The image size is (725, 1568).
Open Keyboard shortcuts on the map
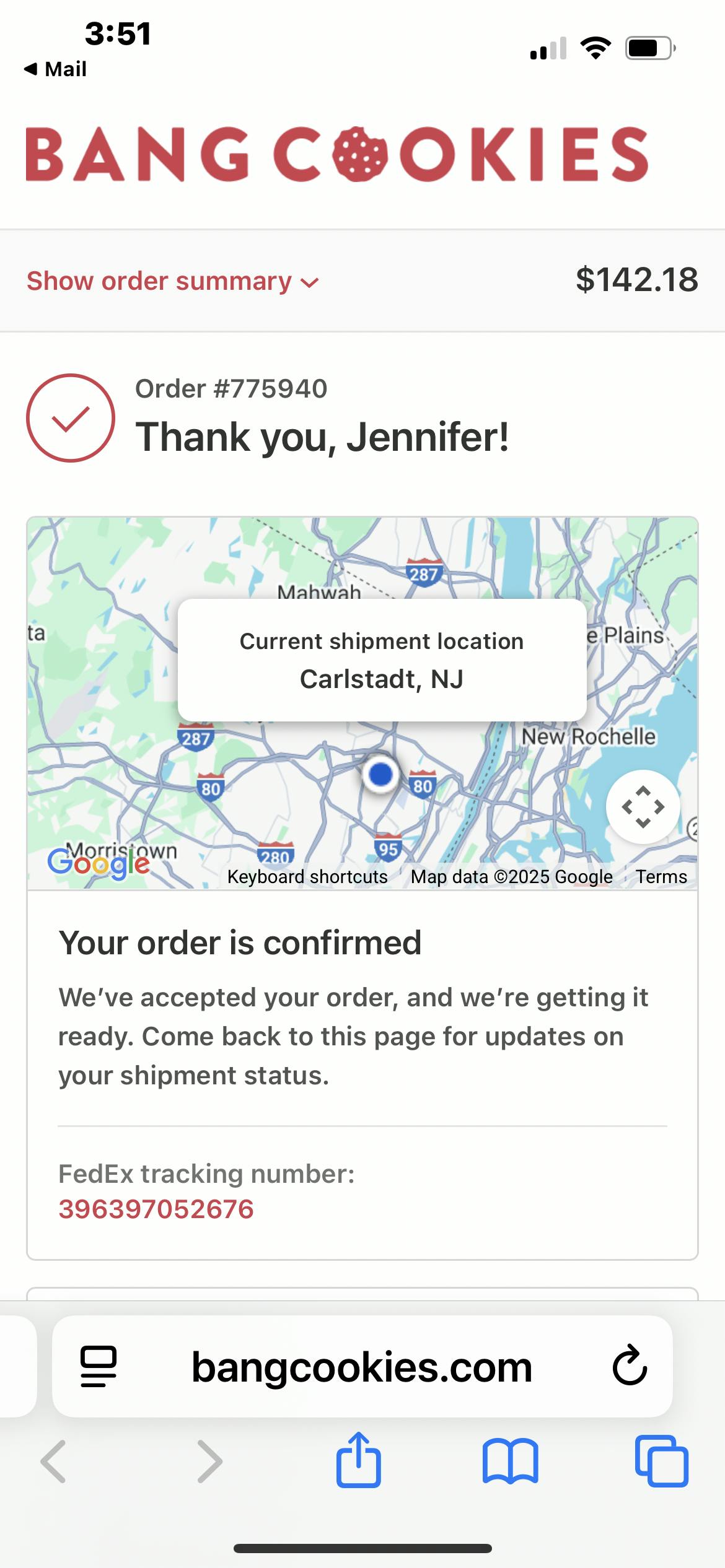click(307, 877)
